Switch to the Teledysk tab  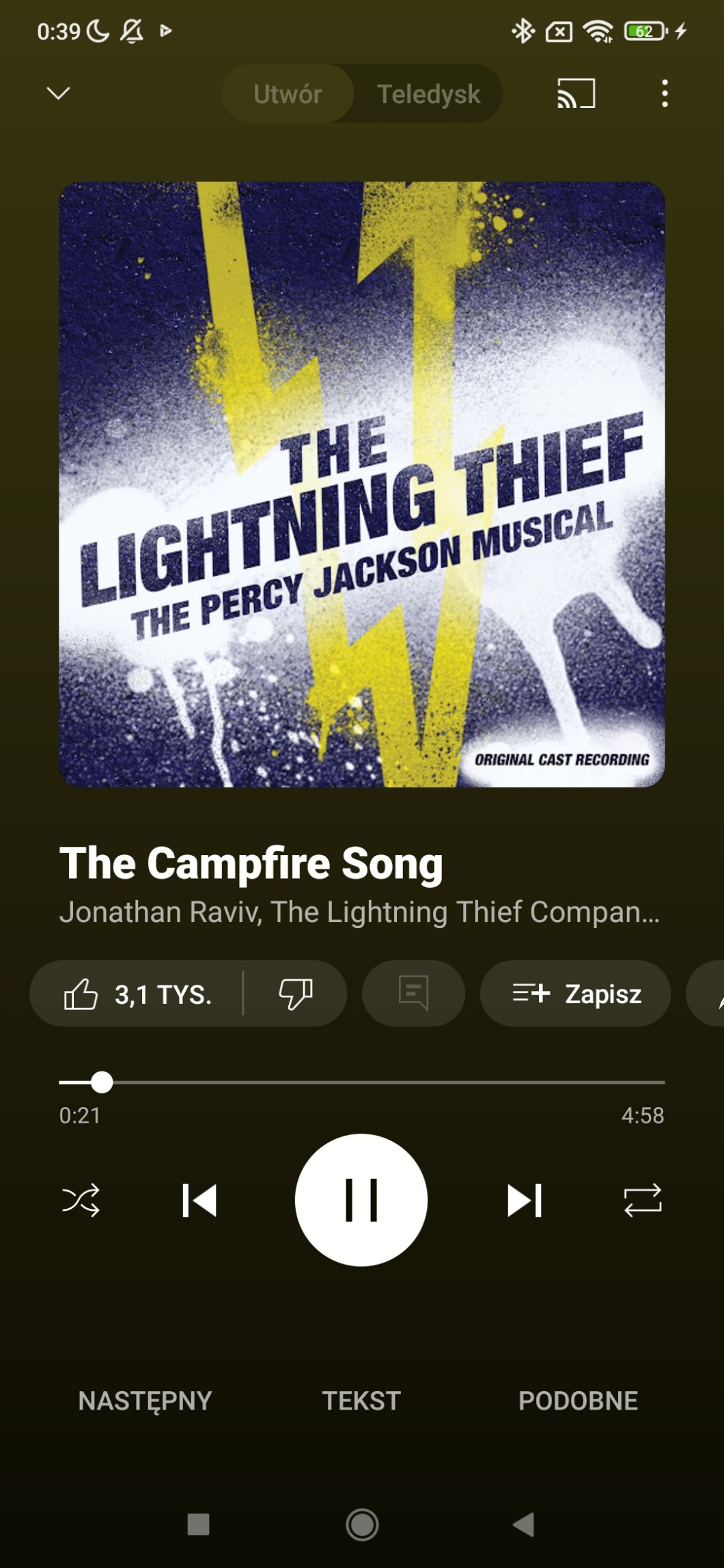pos(429,94)
